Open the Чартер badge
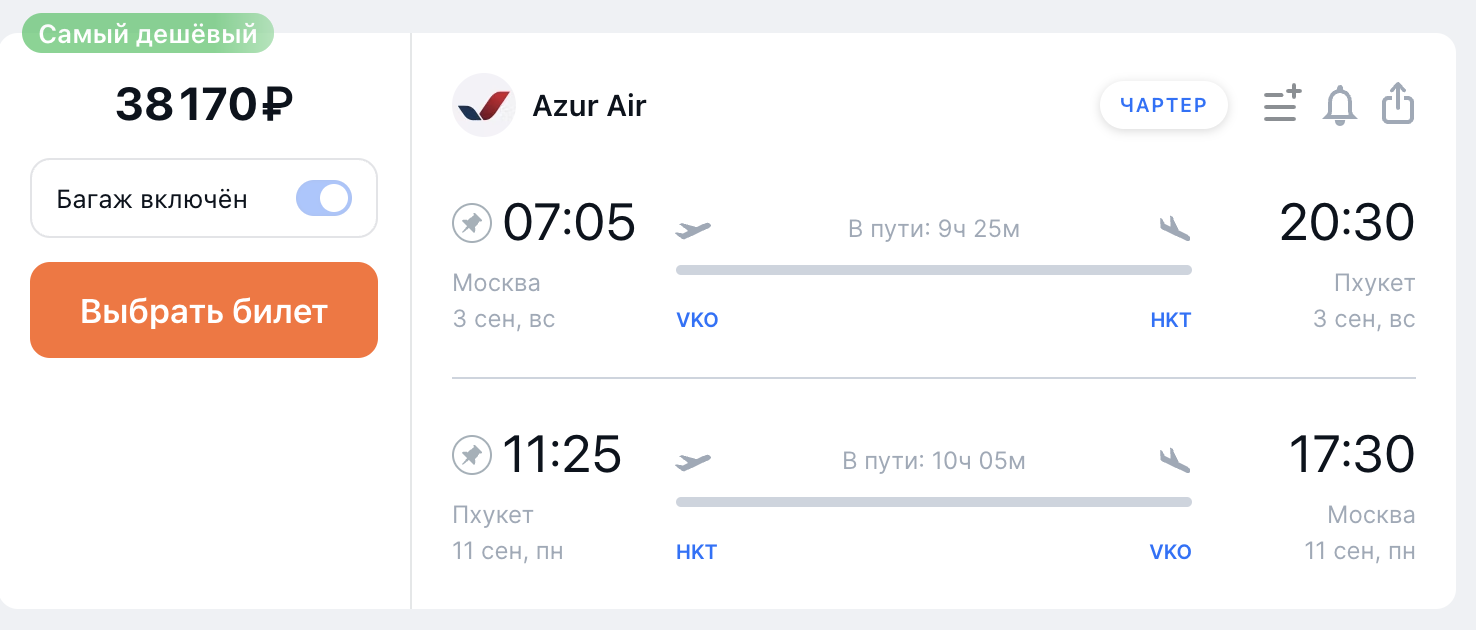Image resolution: width=1476 pixels, height=630 pixels. [1163, 105]
